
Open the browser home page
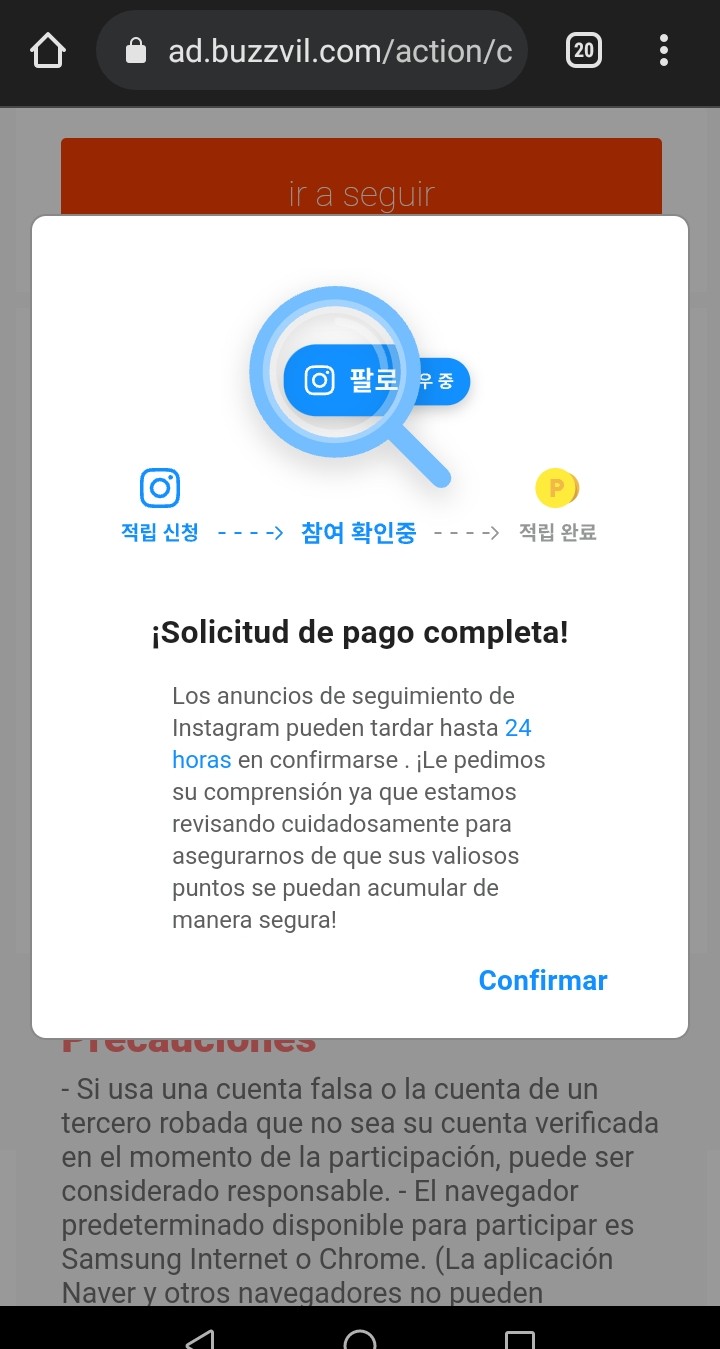point(48,50)
